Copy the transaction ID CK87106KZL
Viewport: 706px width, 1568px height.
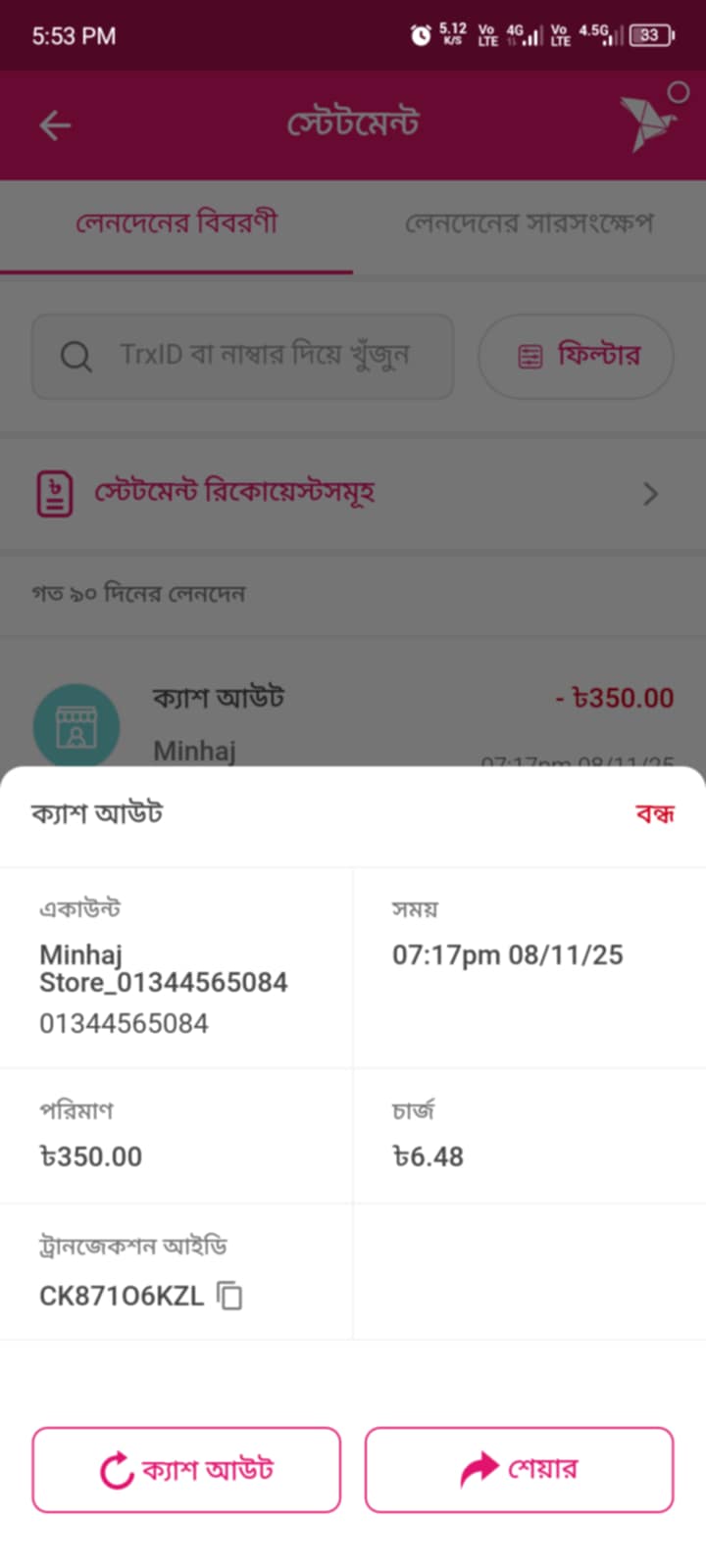[229, 1296]
